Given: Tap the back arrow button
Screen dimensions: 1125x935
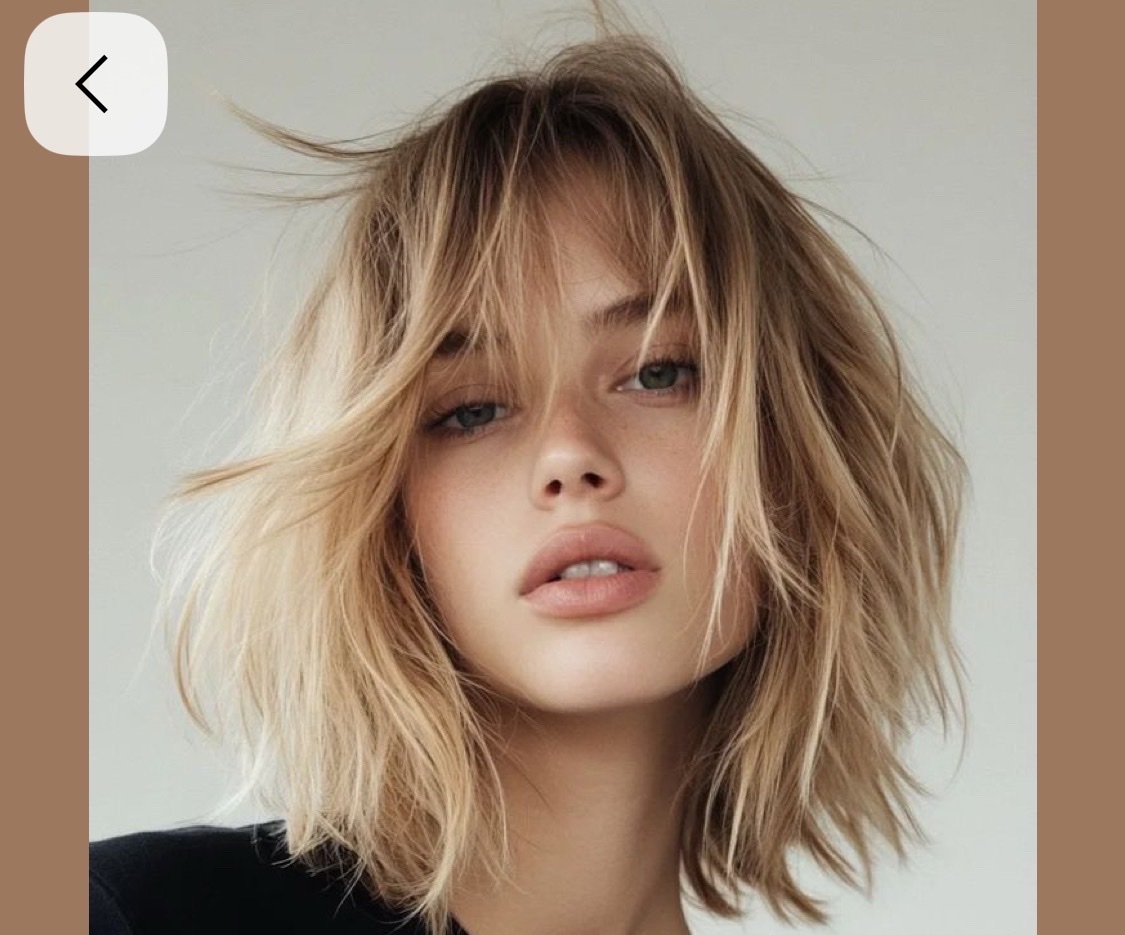Looking at the screenshot, I should coord(95,84).
